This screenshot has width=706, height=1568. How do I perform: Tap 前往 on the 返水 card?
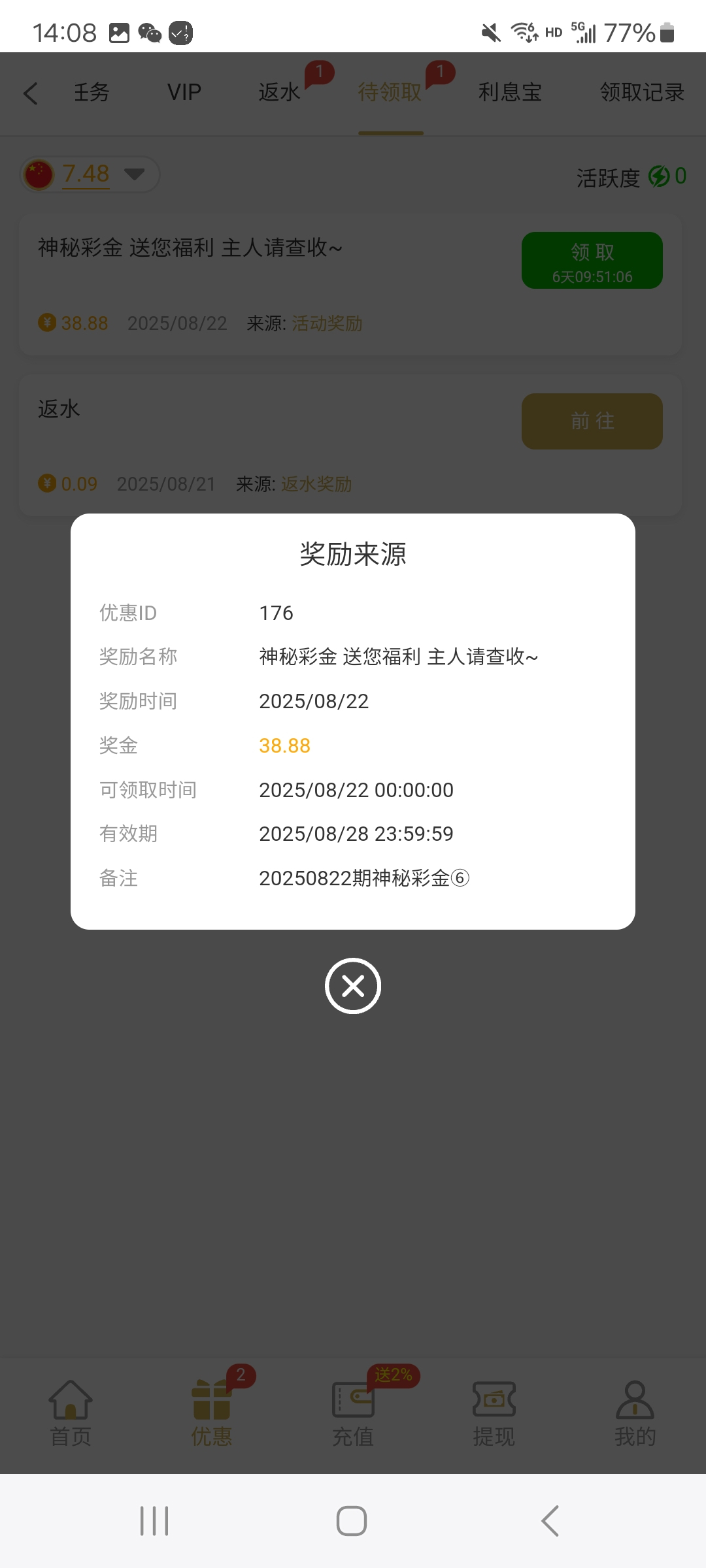592,421
